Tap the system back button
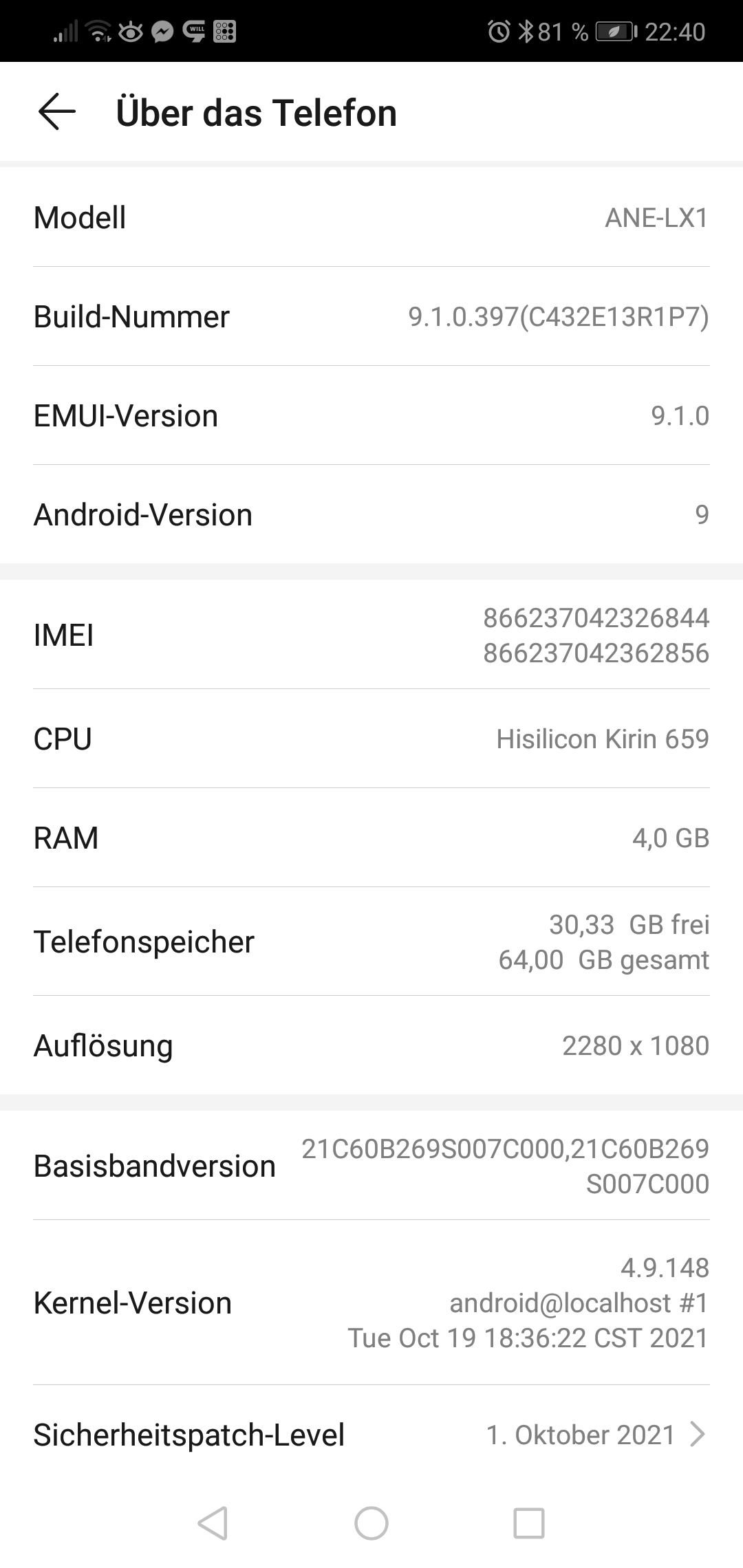 tap(213, 1523)
